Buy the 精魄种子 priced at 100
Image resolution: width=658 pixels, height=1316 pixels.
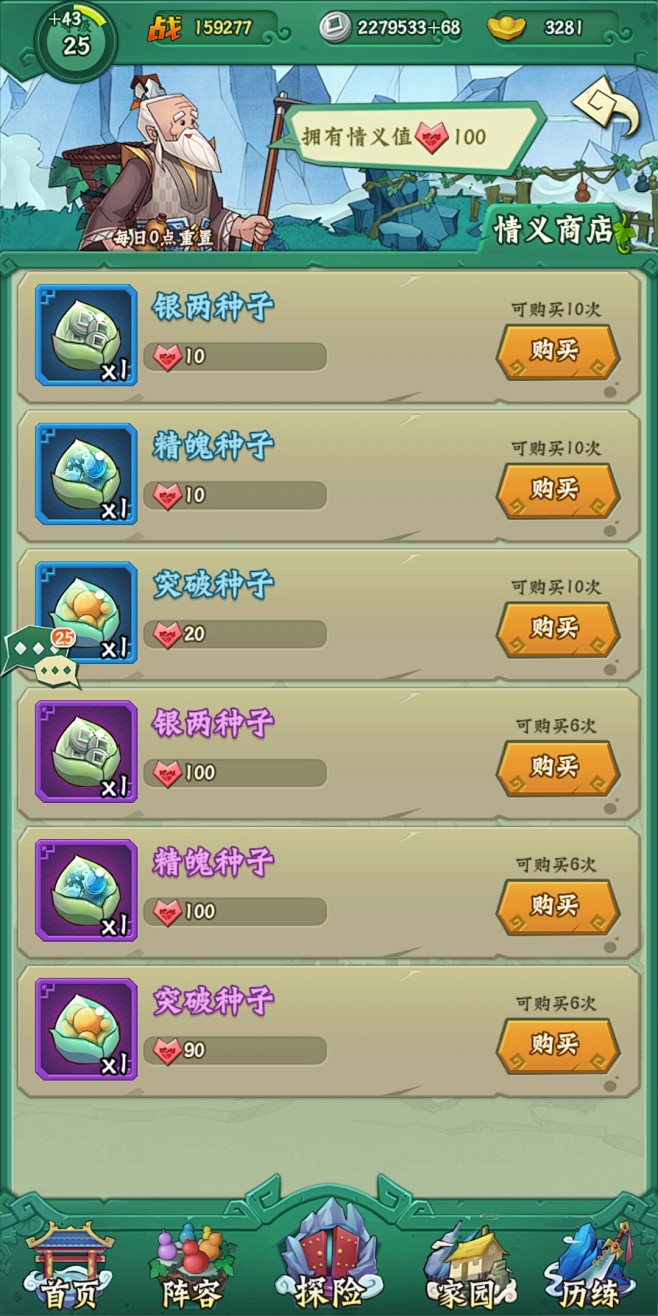[x=557, y=907]
